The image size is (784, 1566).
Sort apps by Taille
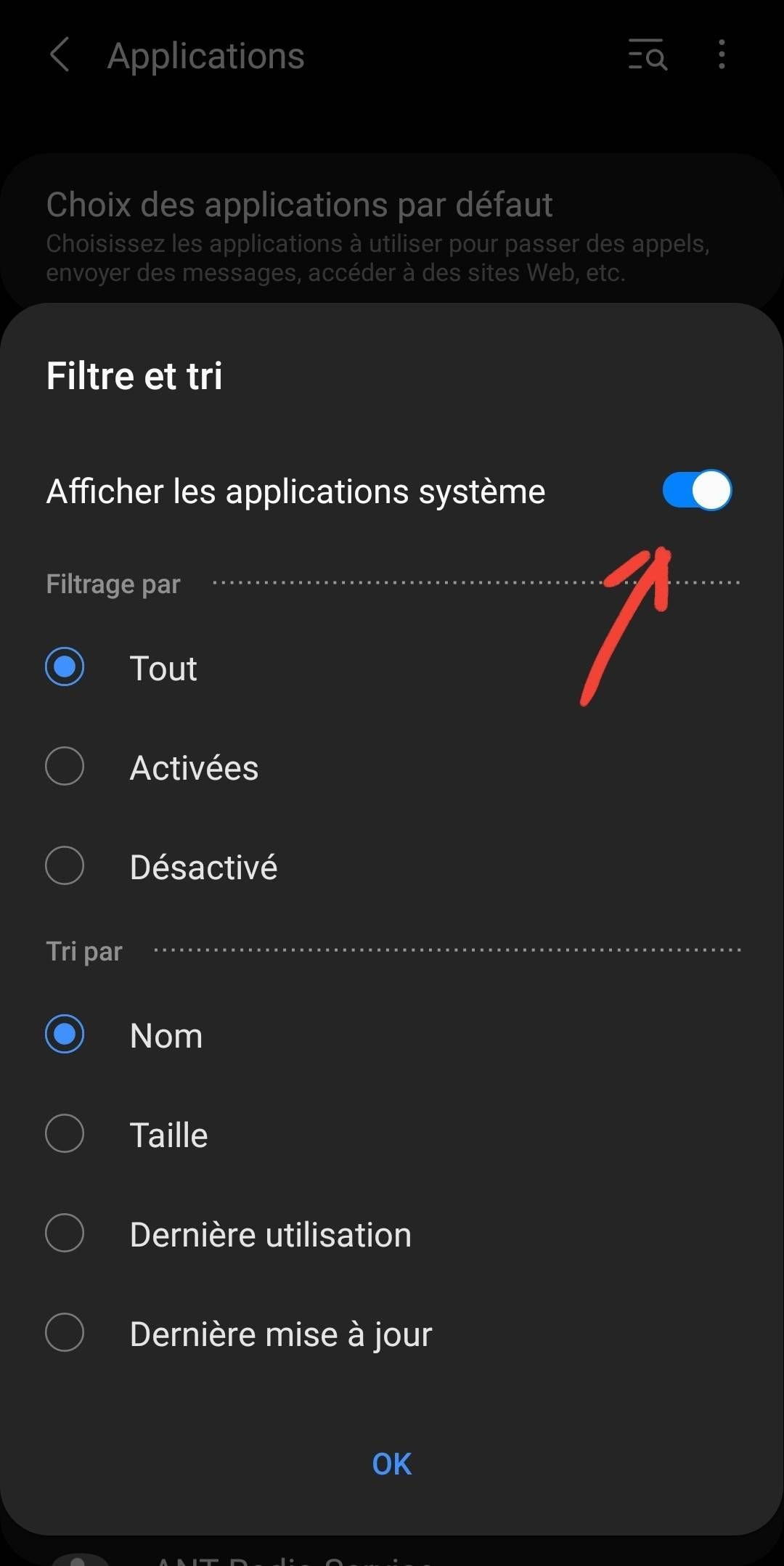(x=65, y=1133)
